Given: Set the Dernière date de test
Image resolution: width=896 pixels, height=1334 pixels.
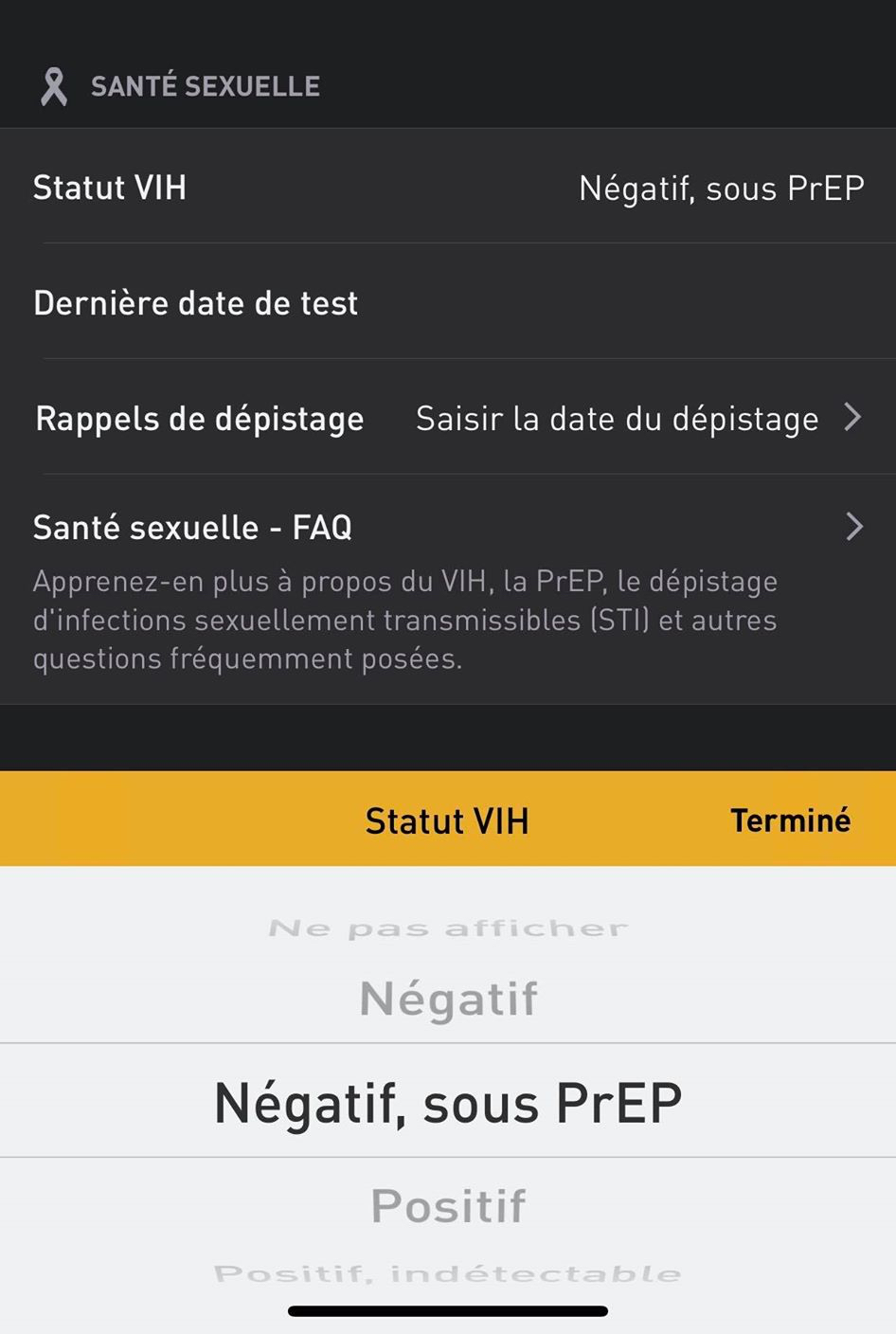Looking at the screenshot, I should pyautogui.click(x=448, y=303).
